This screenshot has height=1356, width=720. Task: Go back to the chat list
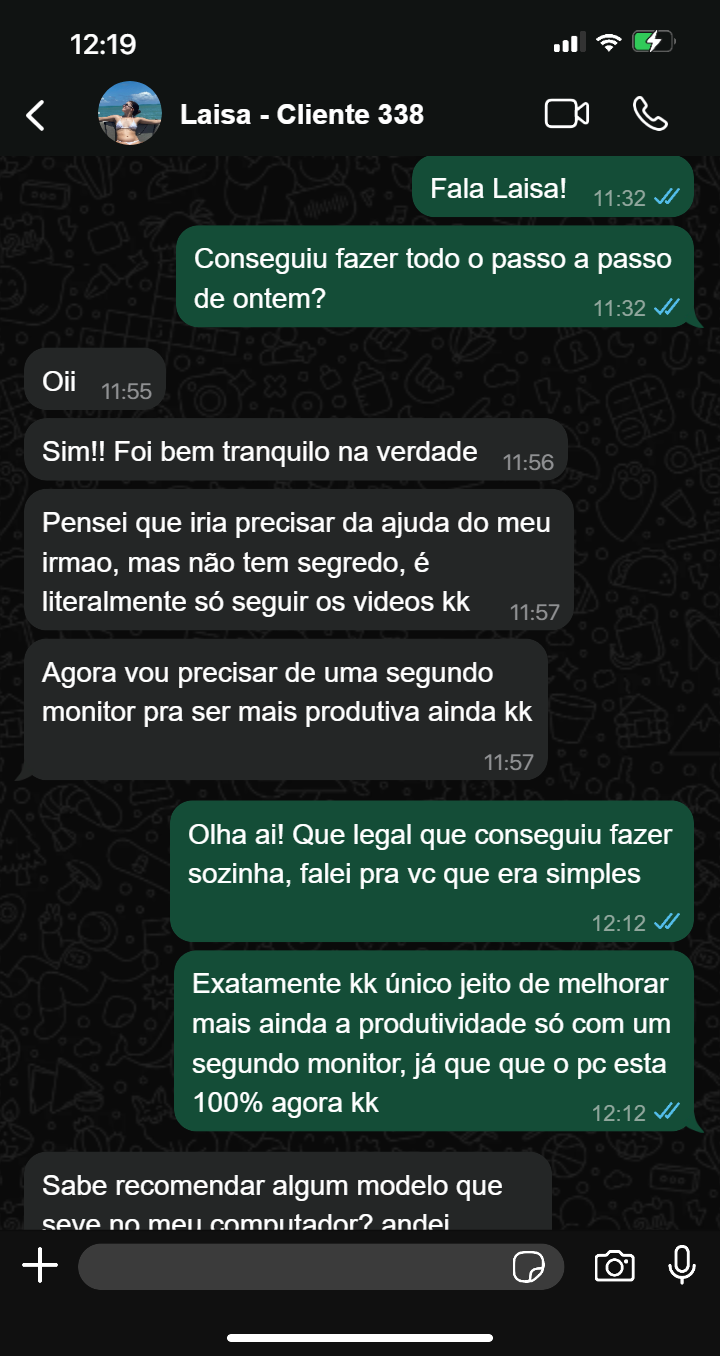(36, 115)
